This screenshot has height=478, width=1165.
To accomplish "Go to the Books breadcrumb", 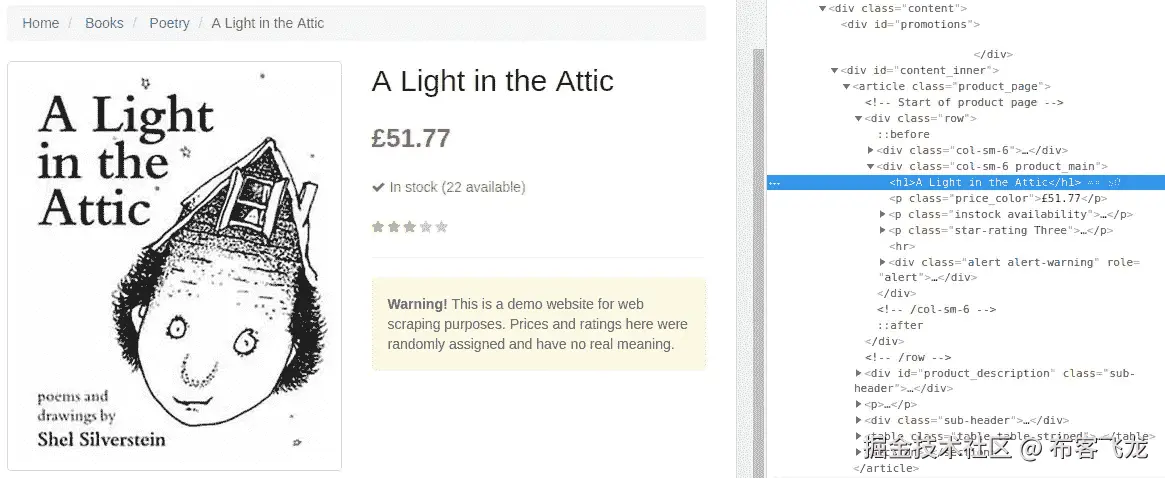I will pyautogui.click(x=104, y=23).
